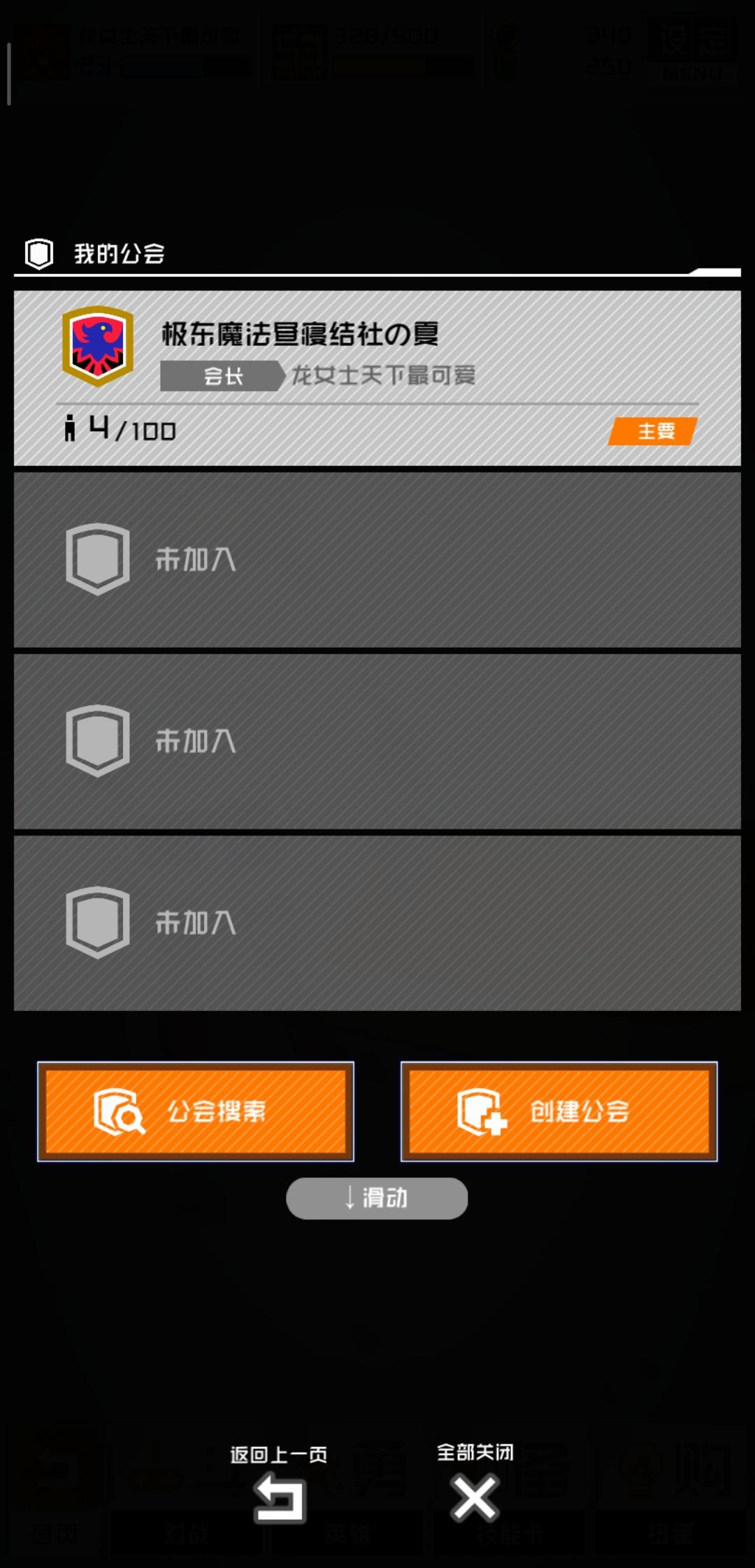Enable the second empty guild slot
This screenshot has height=1568, width=755.
point(377,742)
